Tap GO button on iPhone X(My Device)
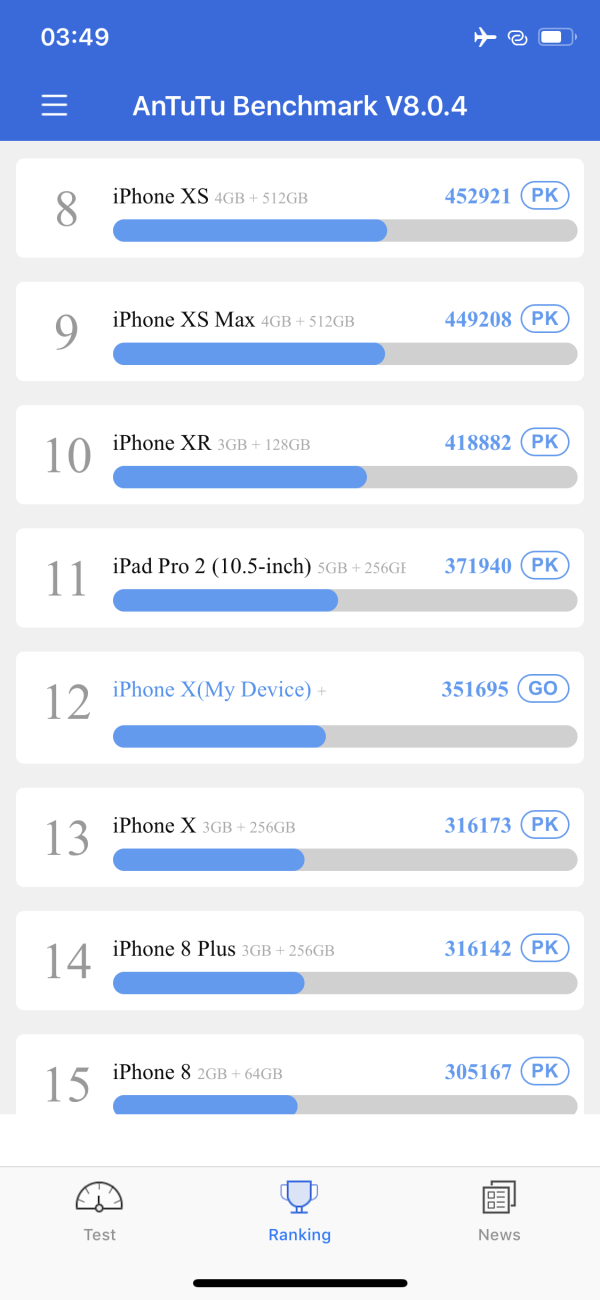 click(543, 689)
